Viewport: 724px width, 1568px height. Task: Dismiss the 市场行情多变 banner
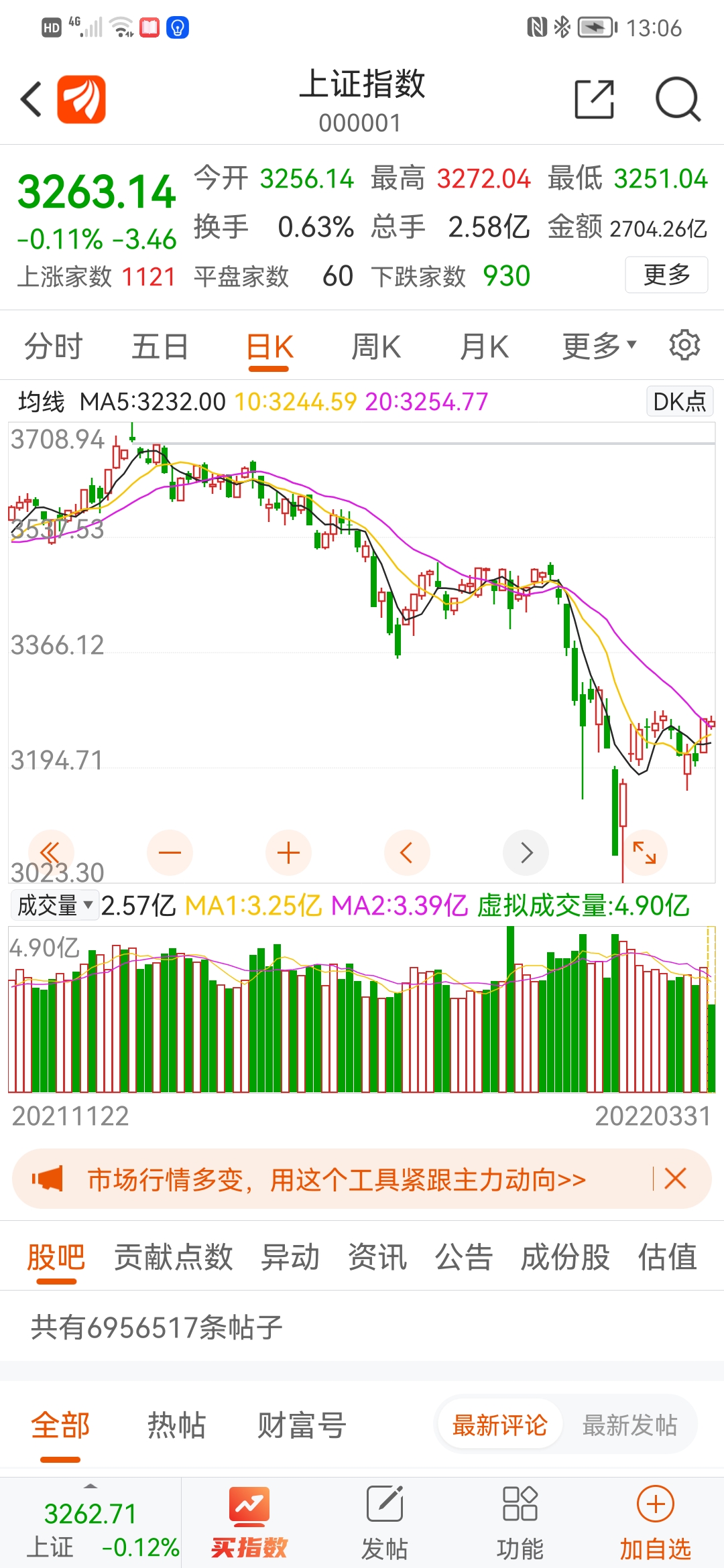pos(675,1179)
